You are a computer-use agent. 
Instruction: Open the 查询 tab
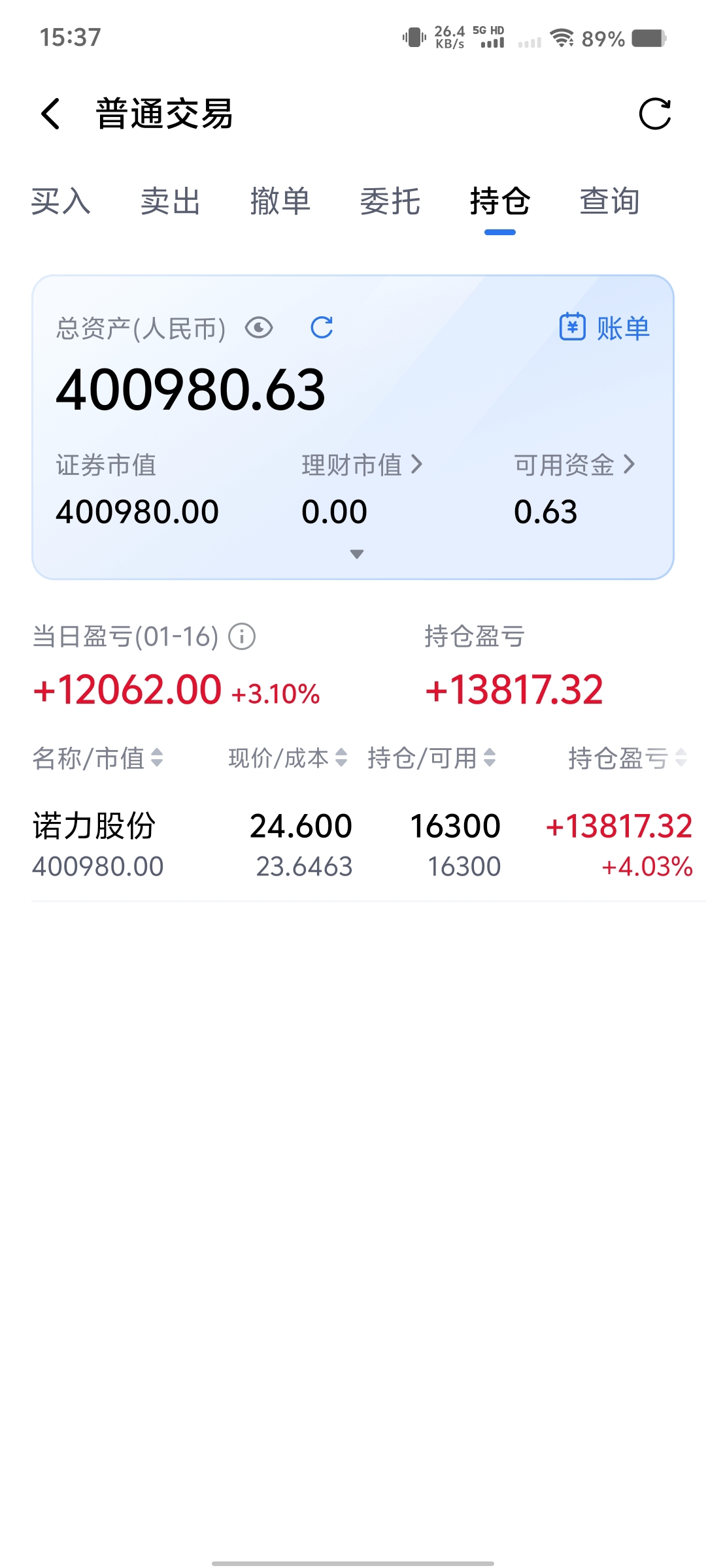click(x=610, y=201)
